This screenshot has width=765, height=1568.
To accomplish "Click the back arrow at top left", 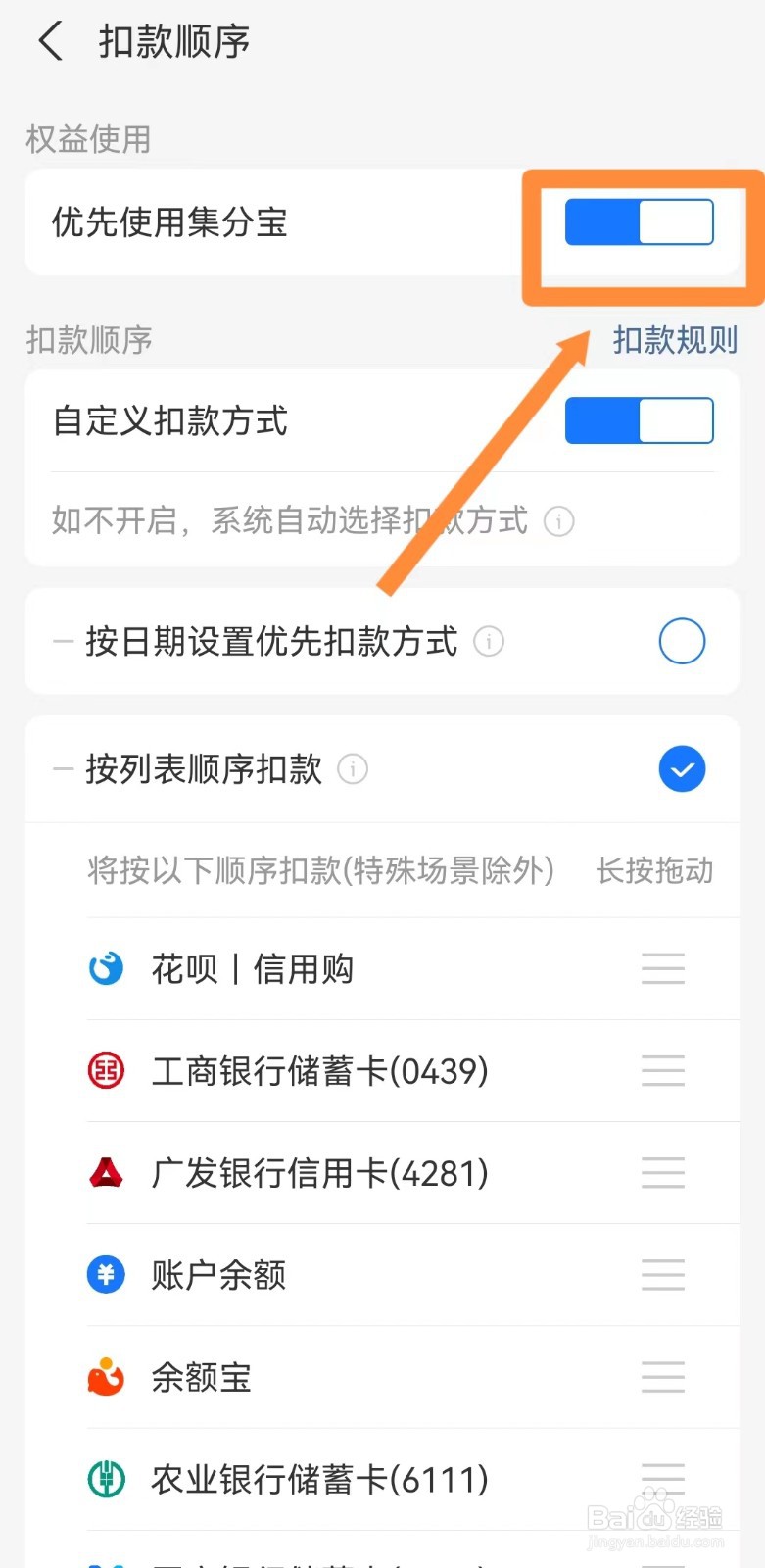I will [49, 41].
